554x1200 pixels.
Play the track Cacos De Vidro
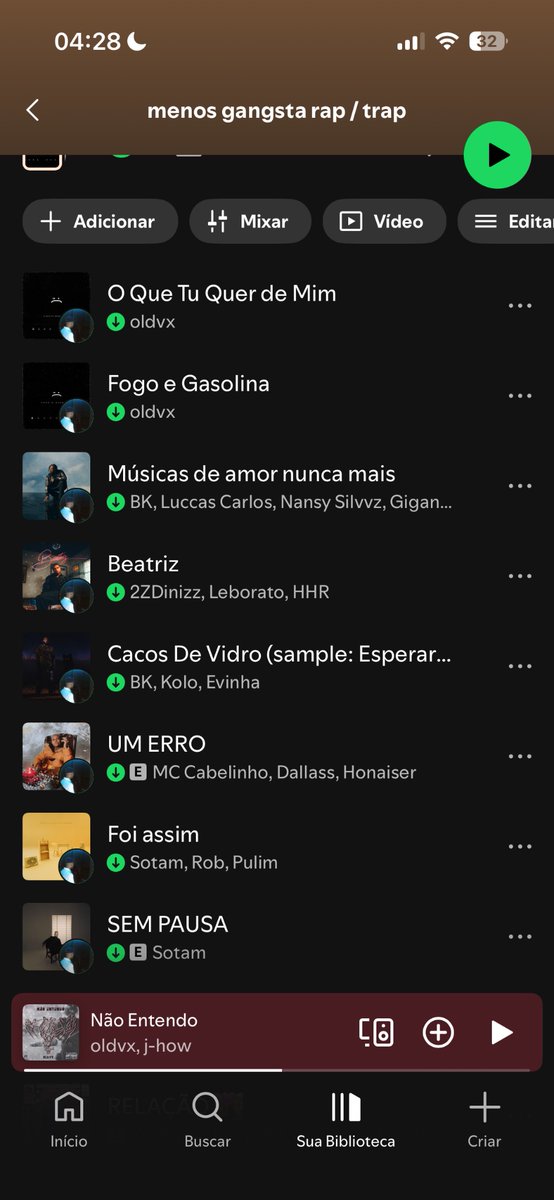260,666
